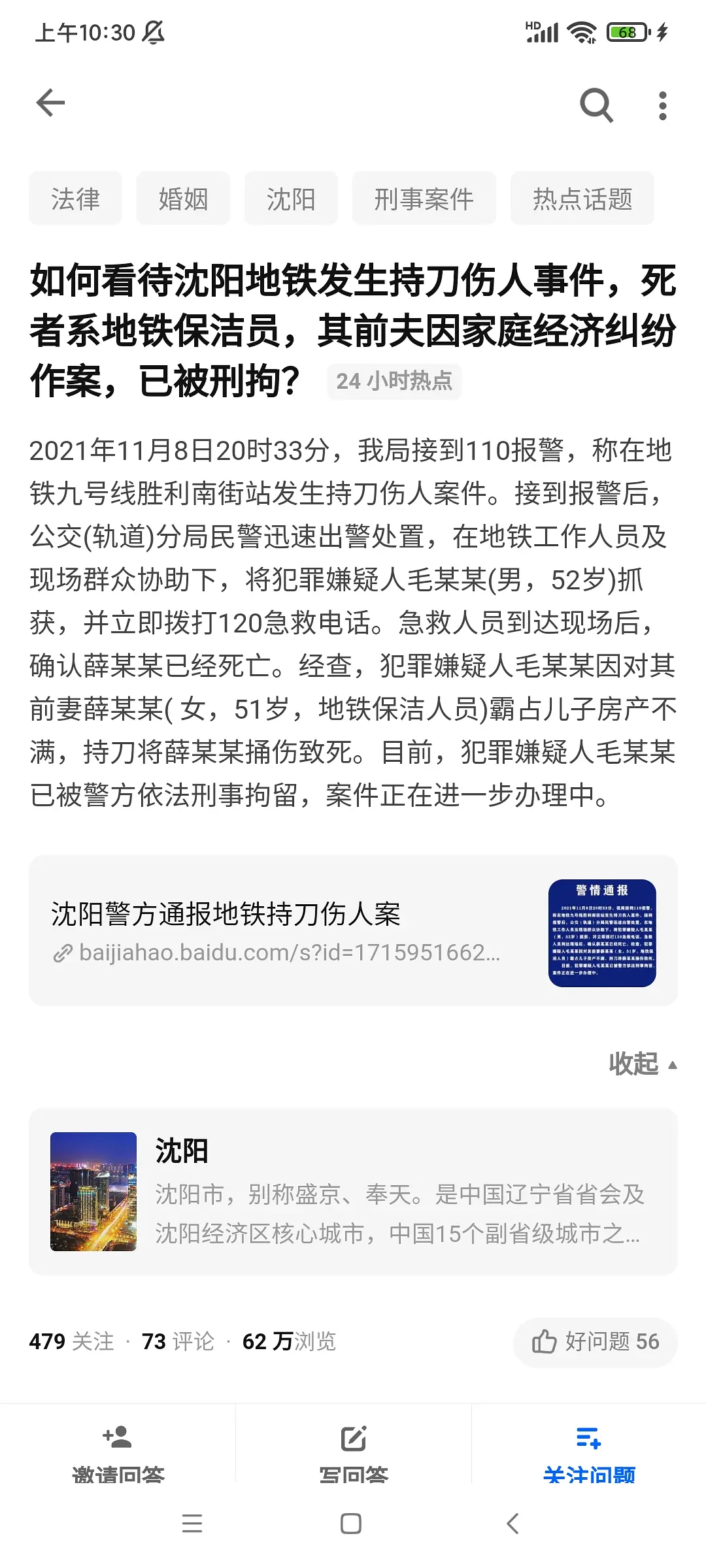This screenshot has width=706, height=1568.
Task: Open recent apps from navigation bar
Action: pos(192,1524)
